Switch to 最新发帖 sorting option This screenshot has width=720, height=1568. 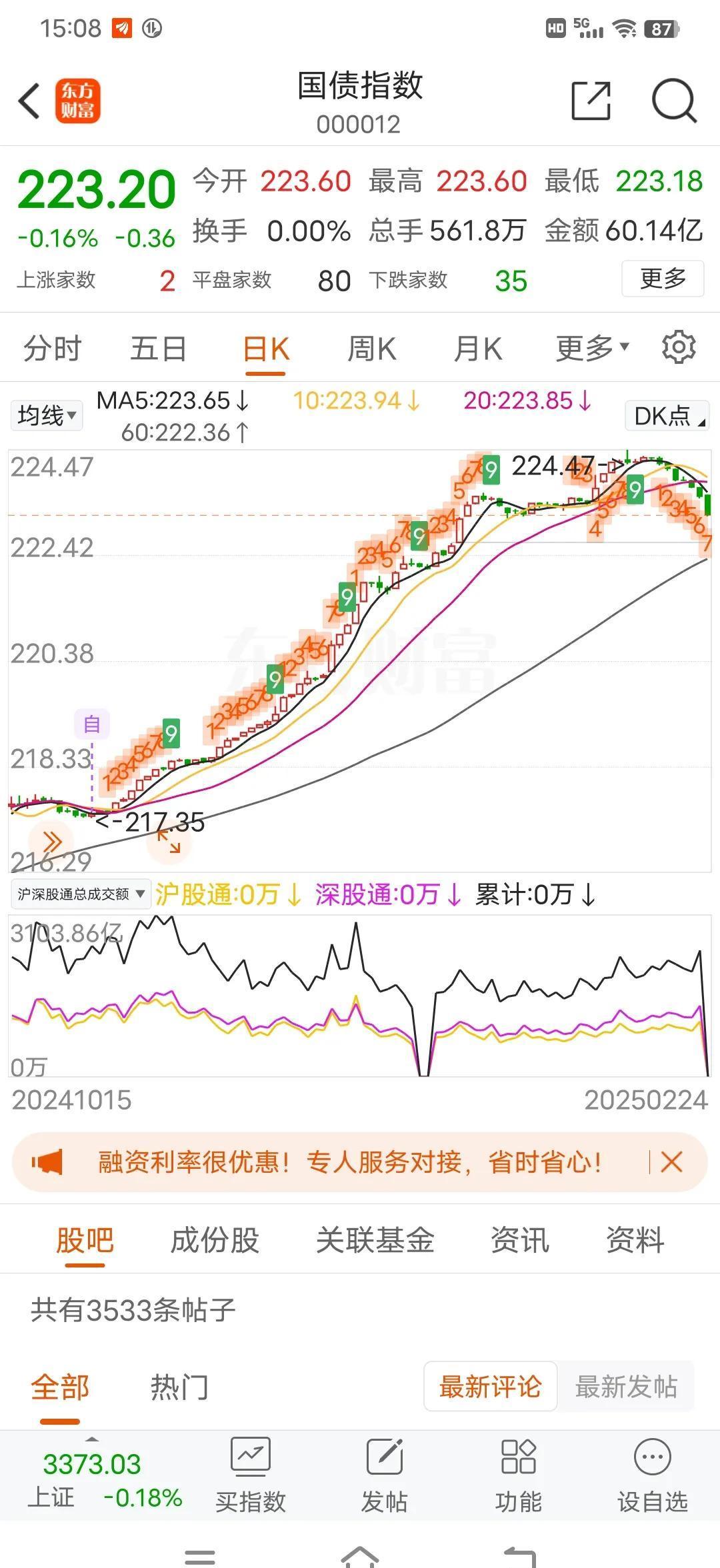click(x=627, y=1387)
